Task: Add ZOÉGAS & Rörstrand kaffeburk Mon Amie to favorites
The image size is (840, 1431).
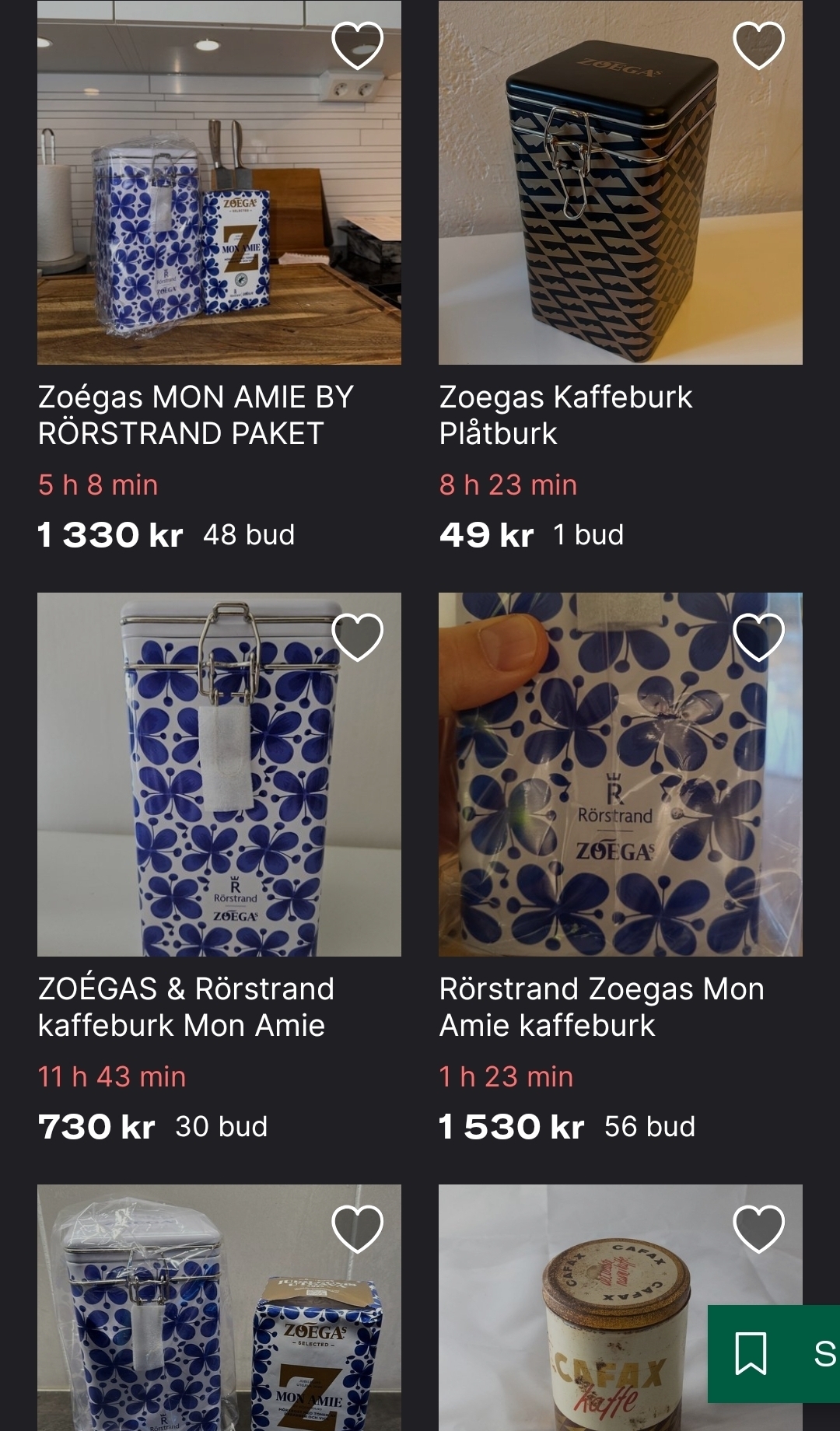Action: (x=357, y=637)
